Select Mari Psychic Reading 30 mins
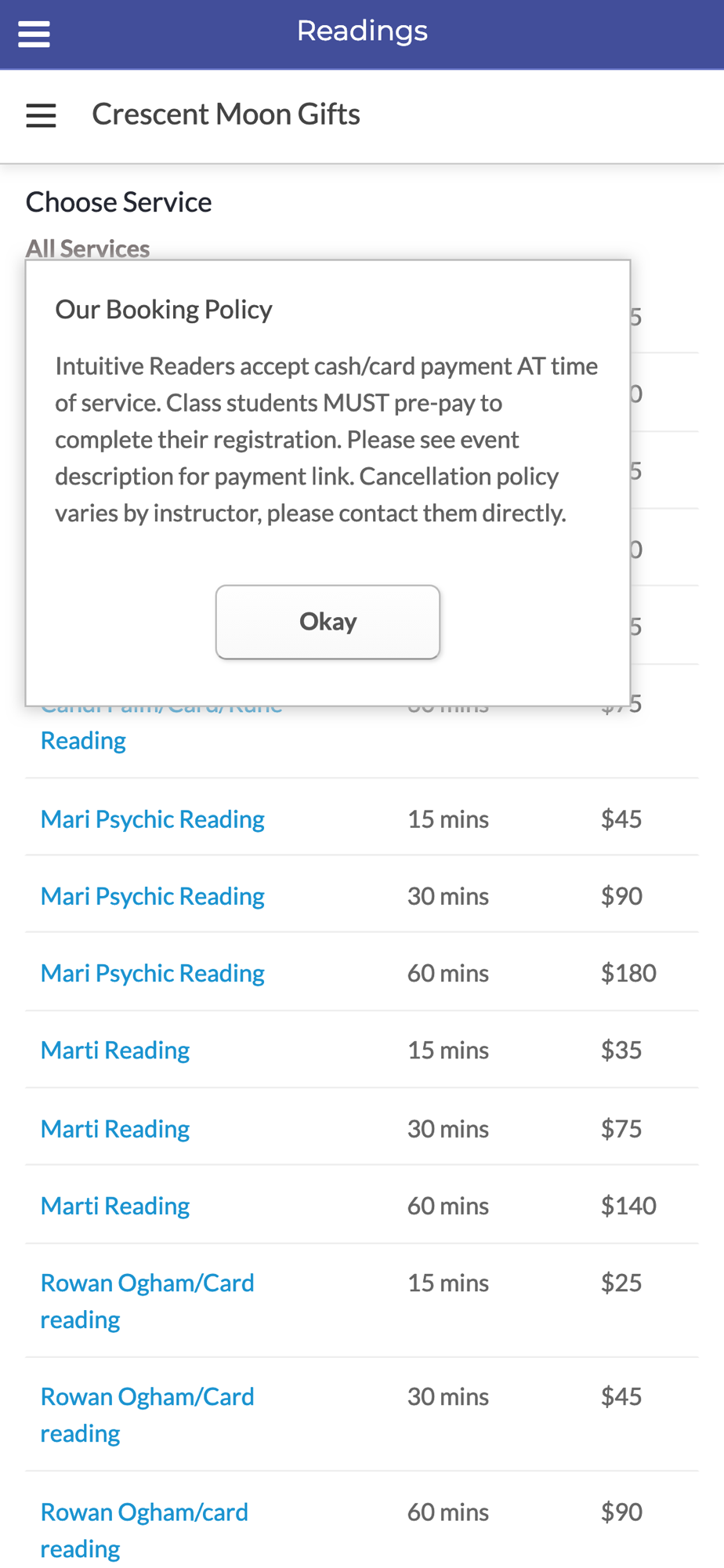This screenshot has height=1568, width=724. (152, 895)
